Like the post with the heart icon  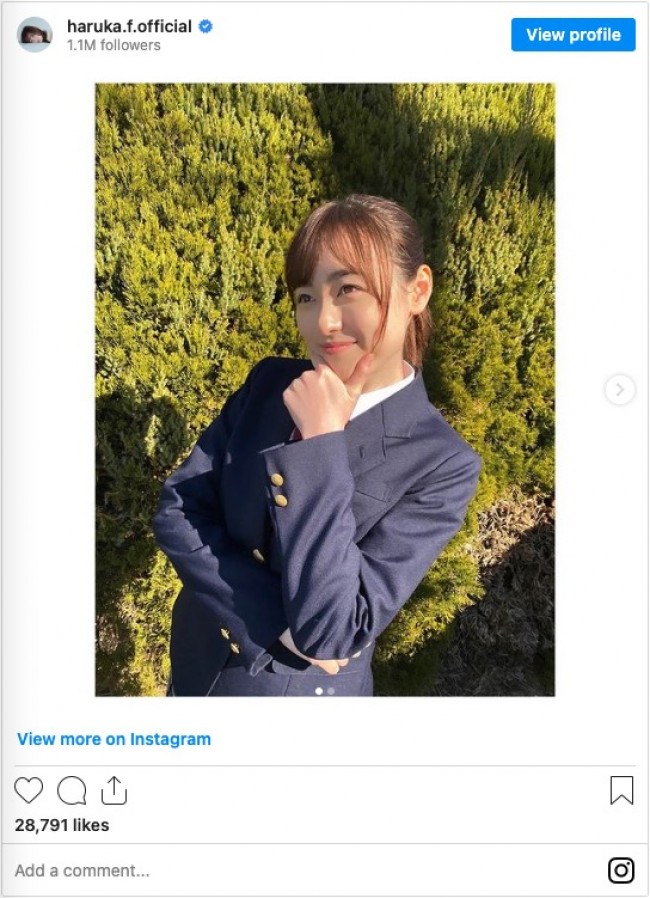(29, 791)
